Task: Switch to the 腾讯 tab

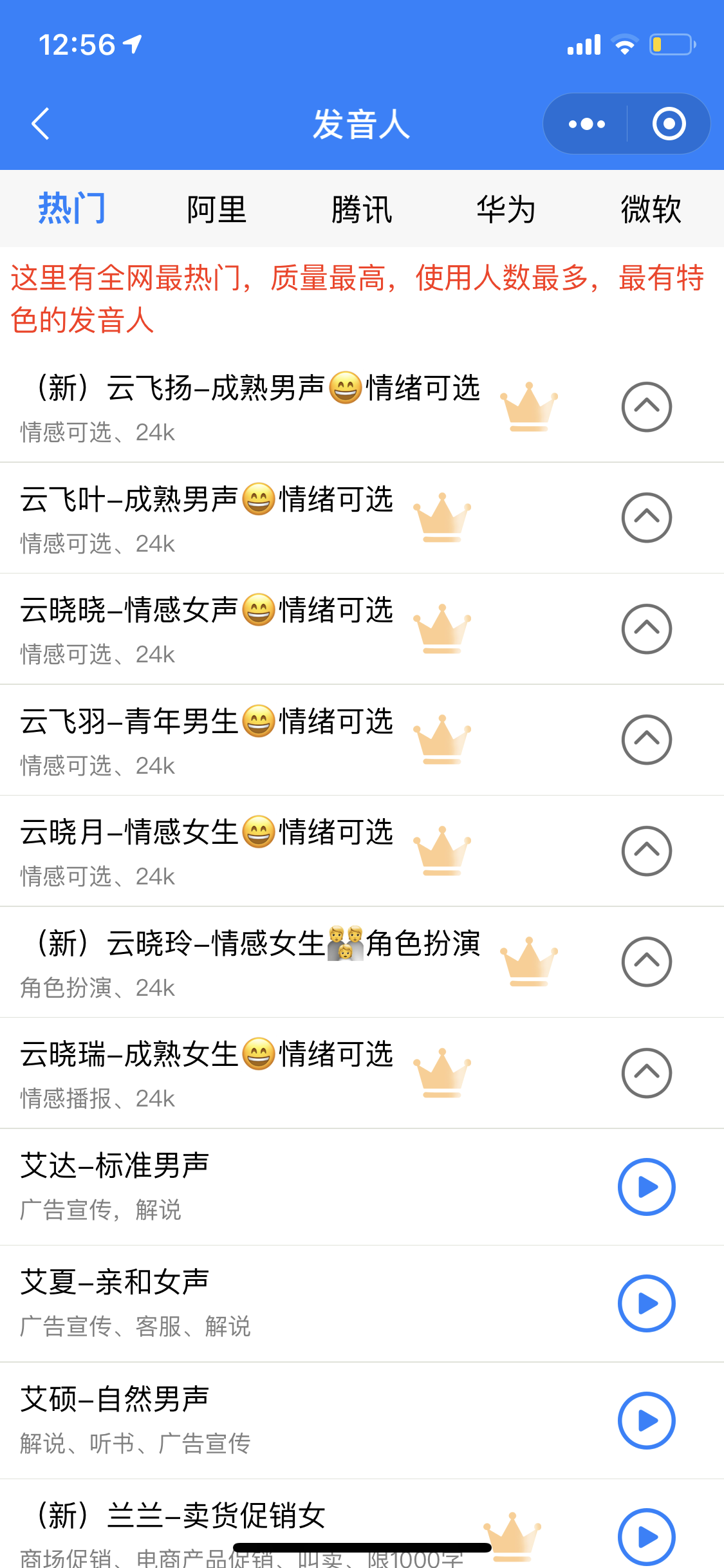Action: (x=362, y=209)
